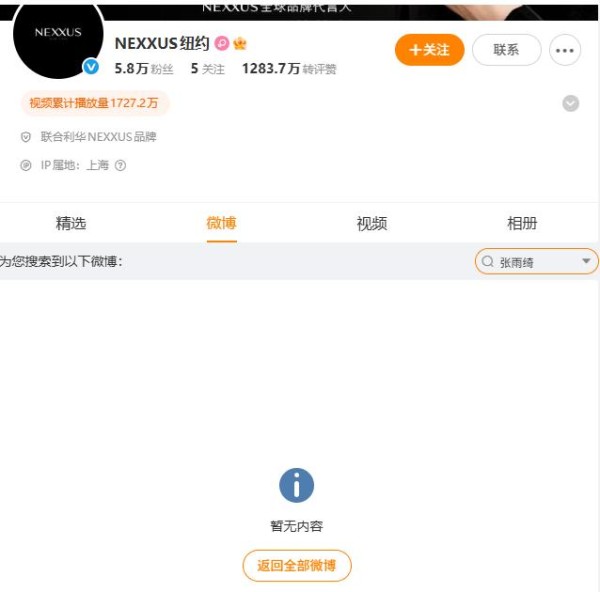The height and width of the screenshot is (592, 600).
Task: Open the search filter dropdown arrow
Action: point(586,262)
